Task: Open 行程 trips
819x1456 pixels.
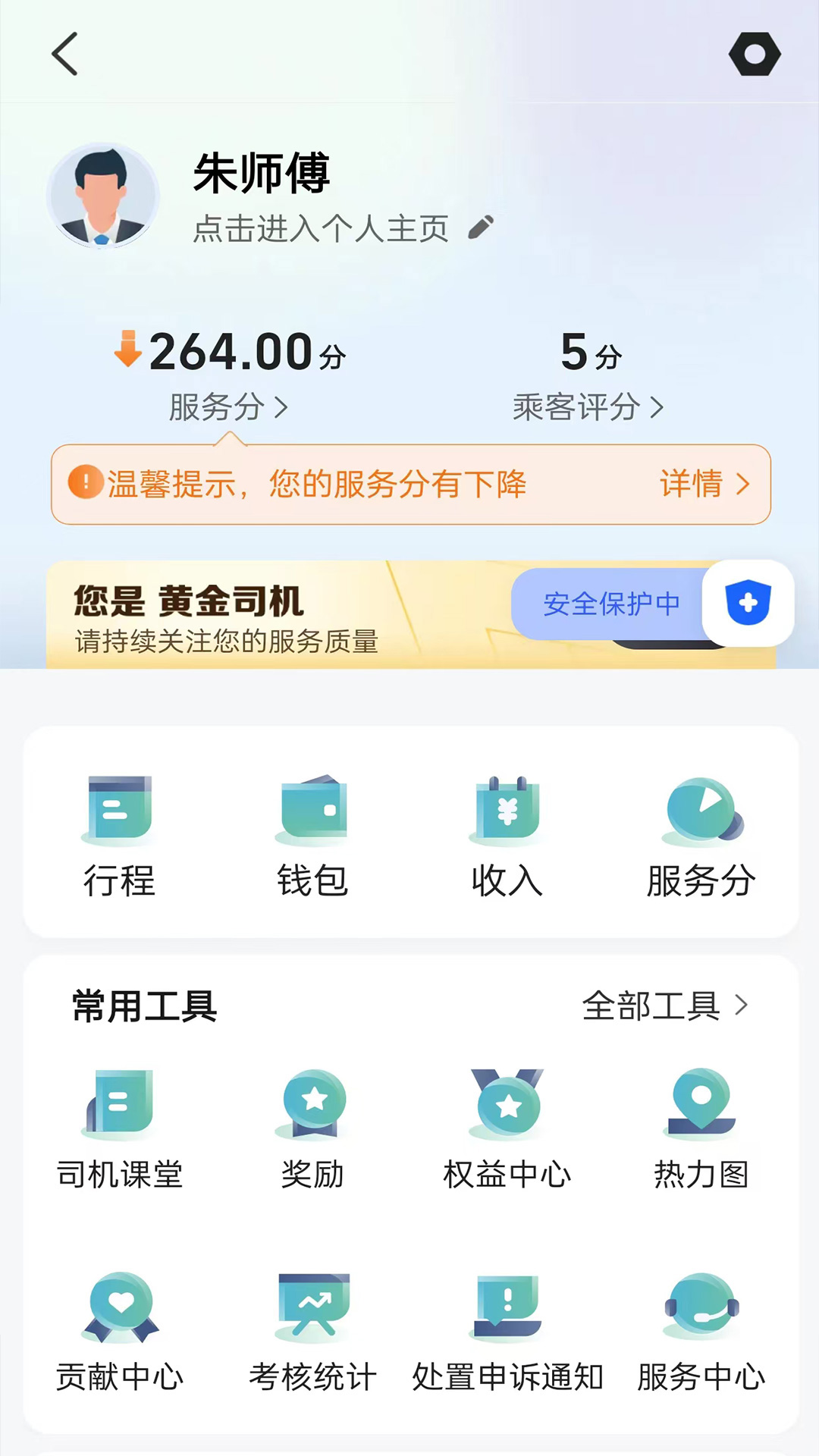Action: point(119,834)
